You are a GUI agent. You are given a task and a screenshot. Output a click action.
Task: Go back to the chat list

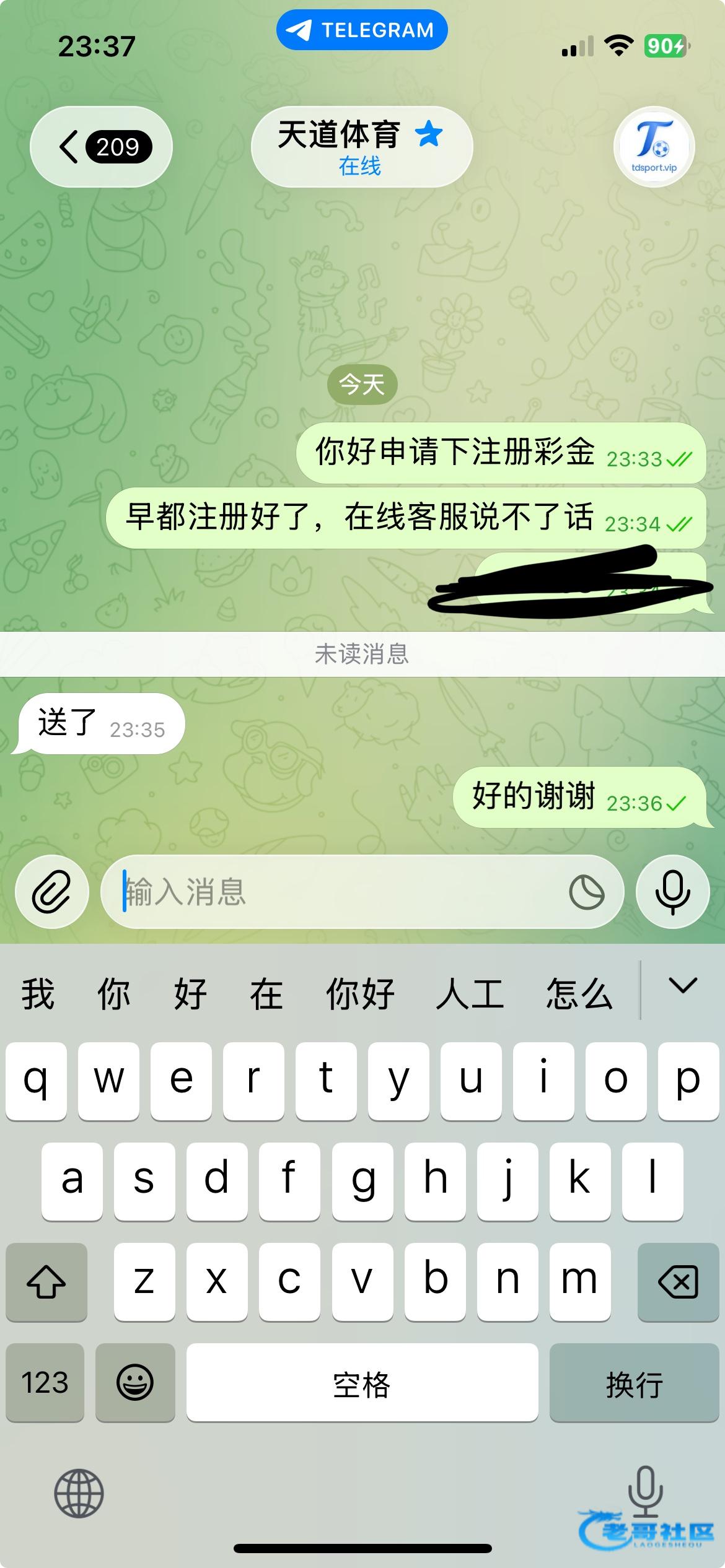pos(101,147)
